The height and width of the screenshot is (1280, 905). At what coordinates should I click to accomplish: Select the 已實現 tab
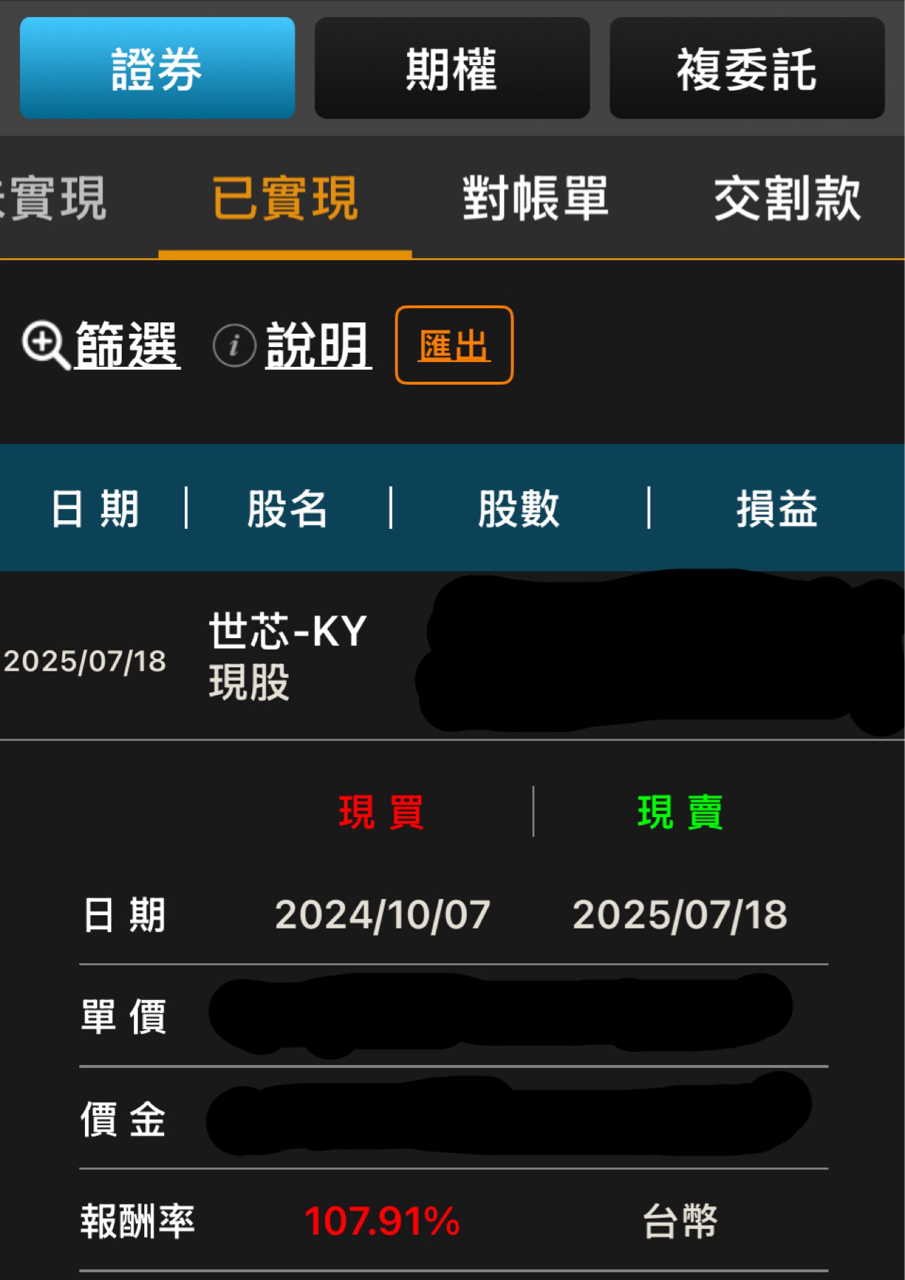point(285,198)
